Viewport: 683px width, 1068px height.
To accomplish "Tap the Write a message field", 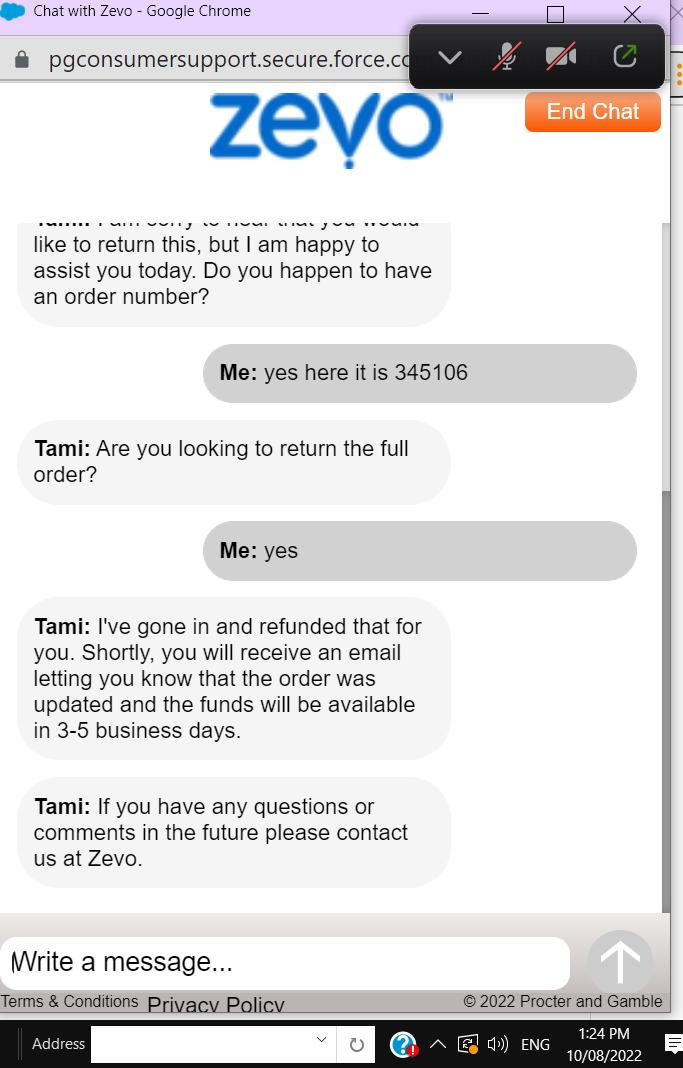I will pos(285,962).
